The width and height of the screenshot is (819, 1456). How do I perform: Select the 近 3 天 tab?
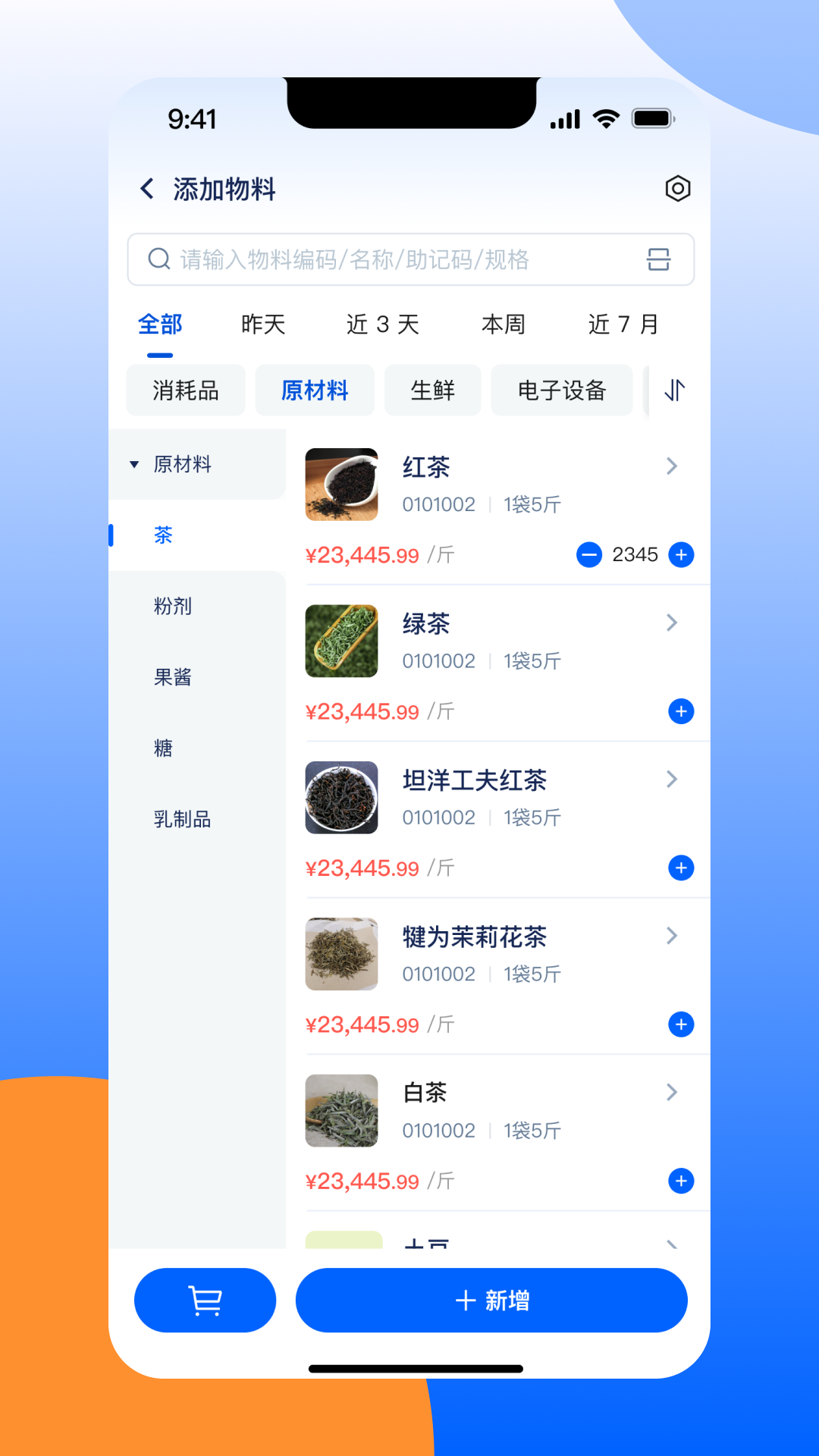tap(382, 325)
